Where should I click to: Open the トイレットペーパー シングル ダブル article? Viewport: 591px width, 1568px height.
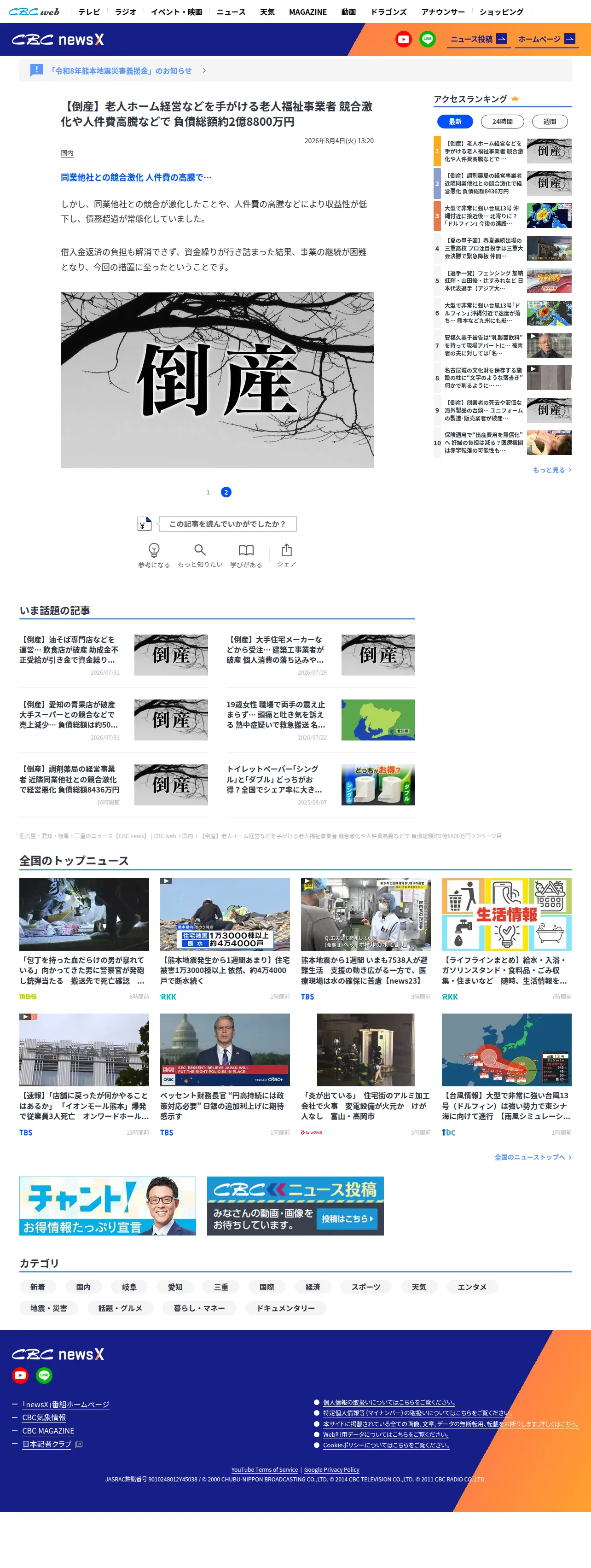click(321, 785)
